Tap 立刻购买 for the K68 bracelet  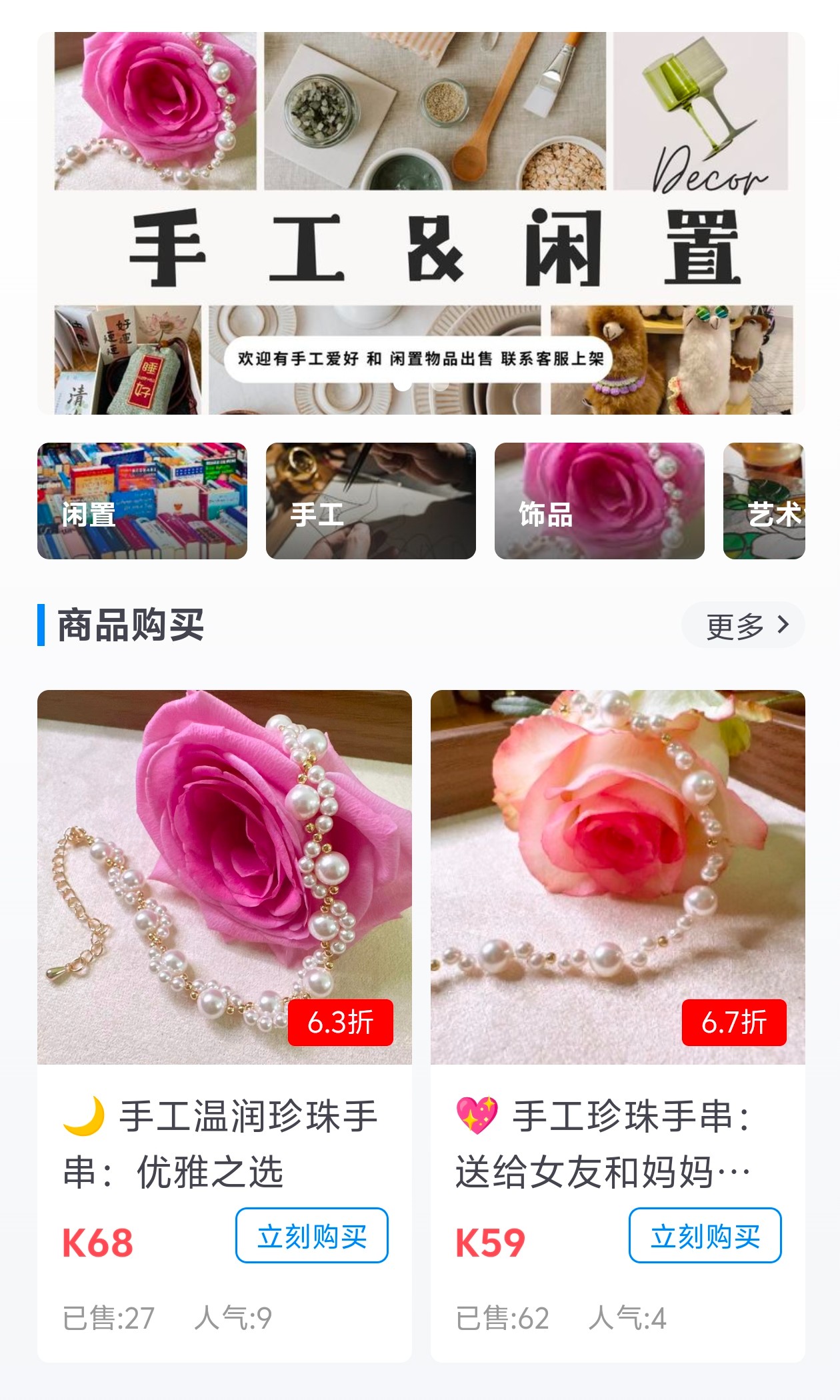pos(311,1235)
